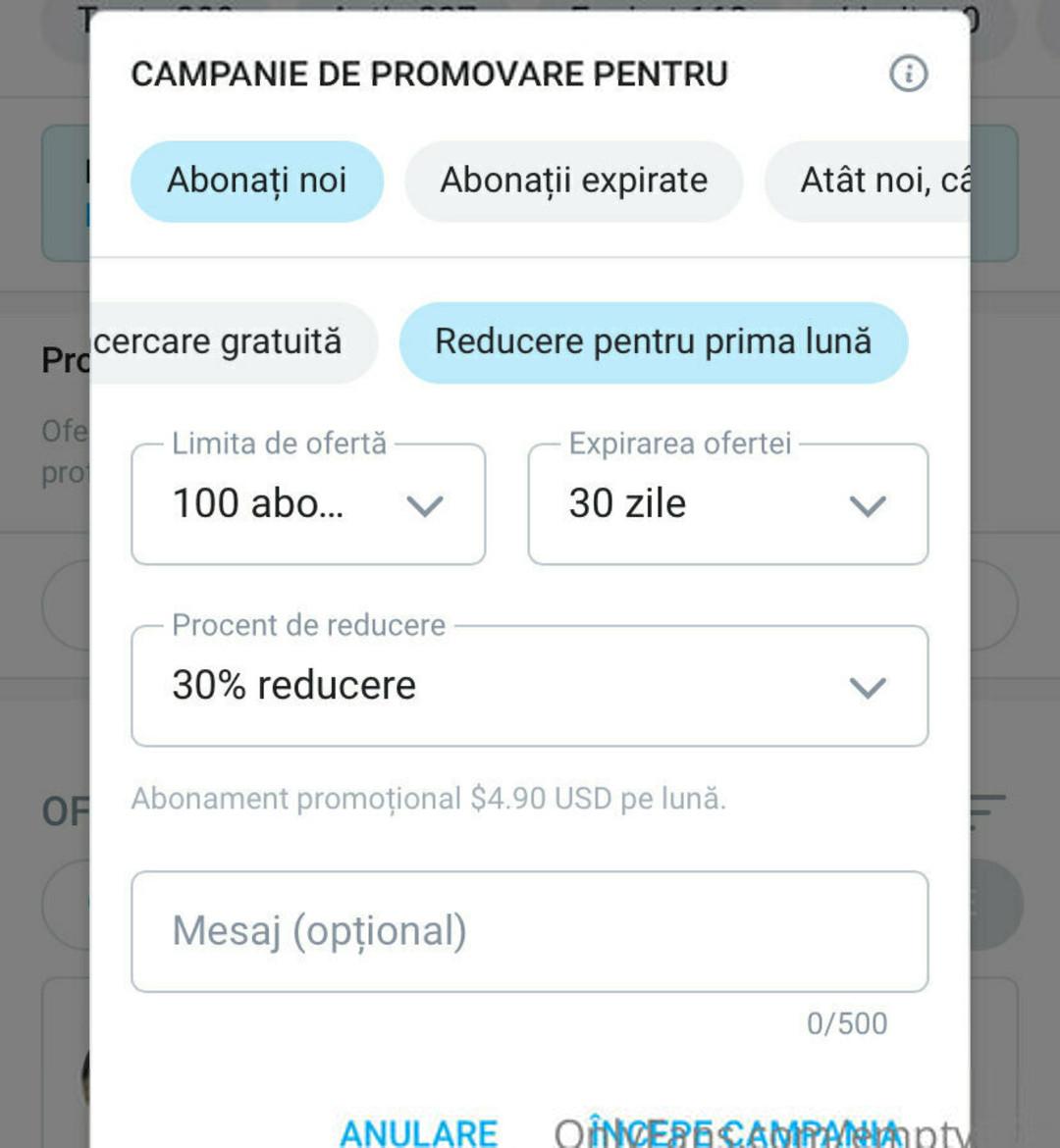Image resolution: width=1060 pixels, height=1148 pixels.
Task: Choose the Abonații expirate chip
Action: [573, 181]
